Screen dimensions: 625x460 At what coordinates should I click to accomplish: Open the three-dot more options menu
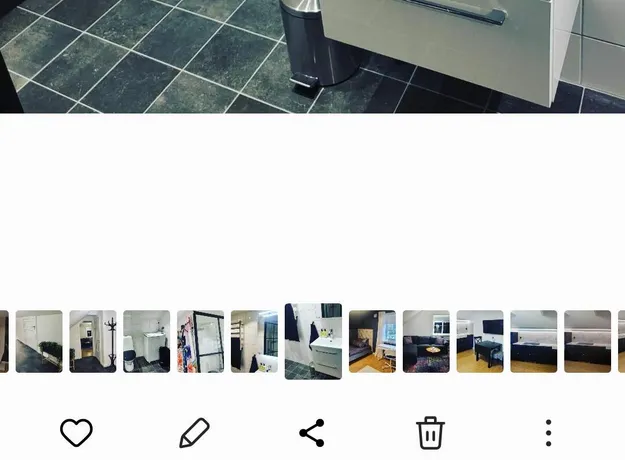point(548,433)
